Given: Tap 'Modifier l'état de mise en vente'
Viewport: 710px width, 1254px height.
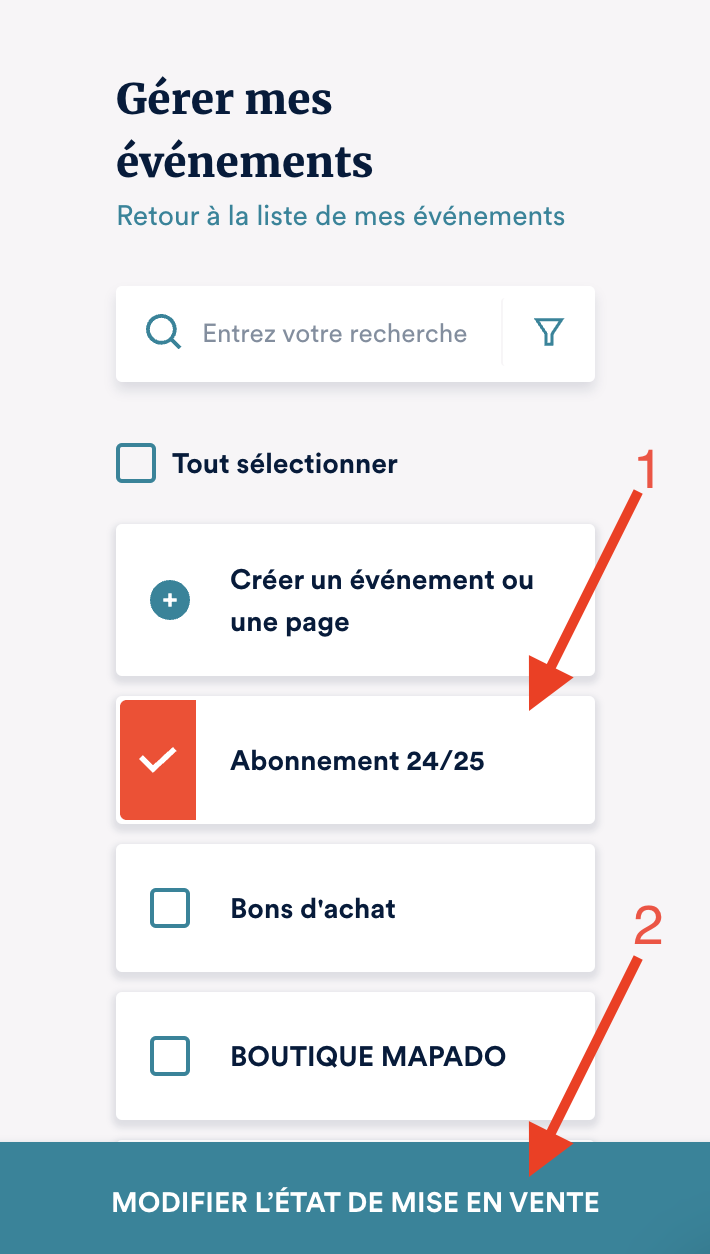Looking at the screenshot, I should coord(355,1202).
